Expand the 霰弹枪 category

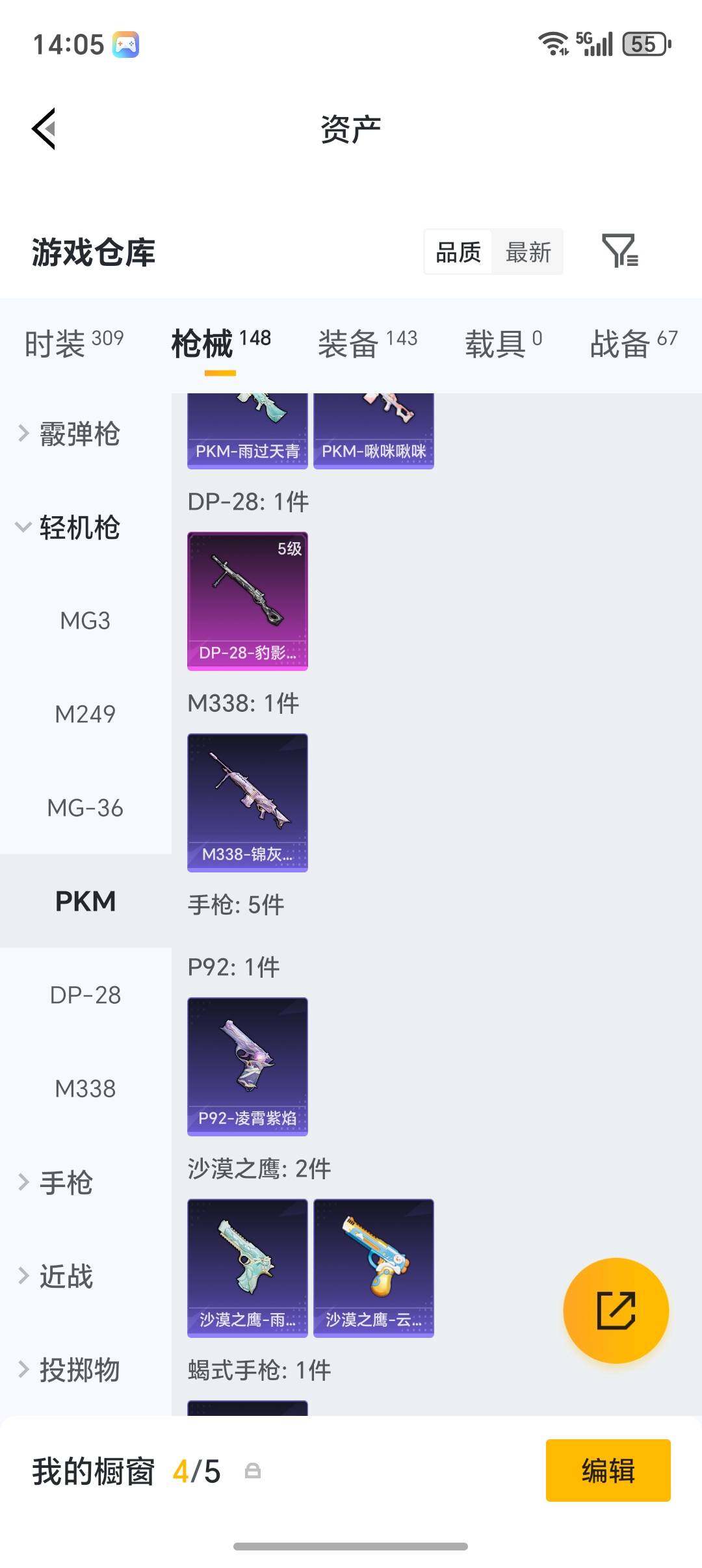tap(70, 434)
